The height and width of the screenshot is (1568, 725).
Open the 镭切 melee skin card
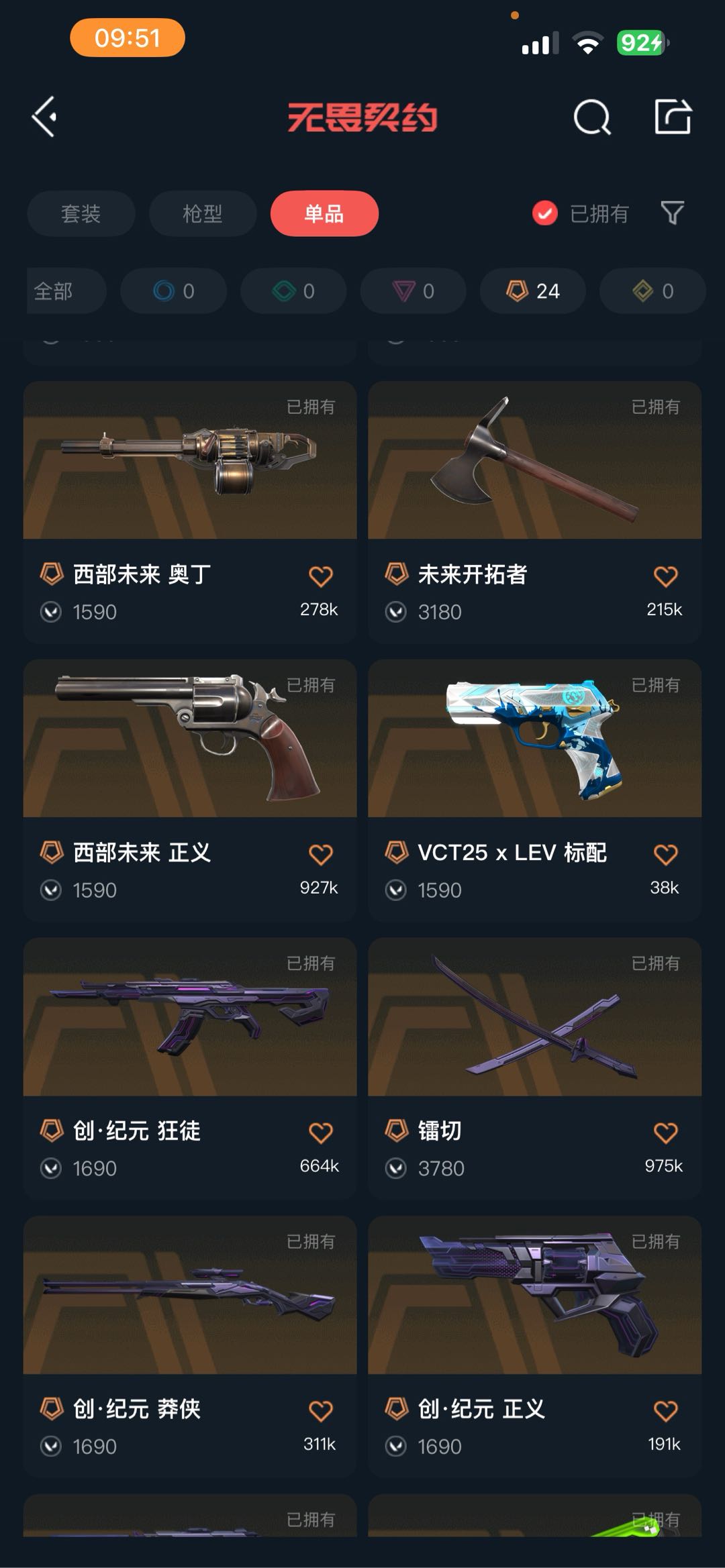pyautogui.click(x=534, y=1017)
